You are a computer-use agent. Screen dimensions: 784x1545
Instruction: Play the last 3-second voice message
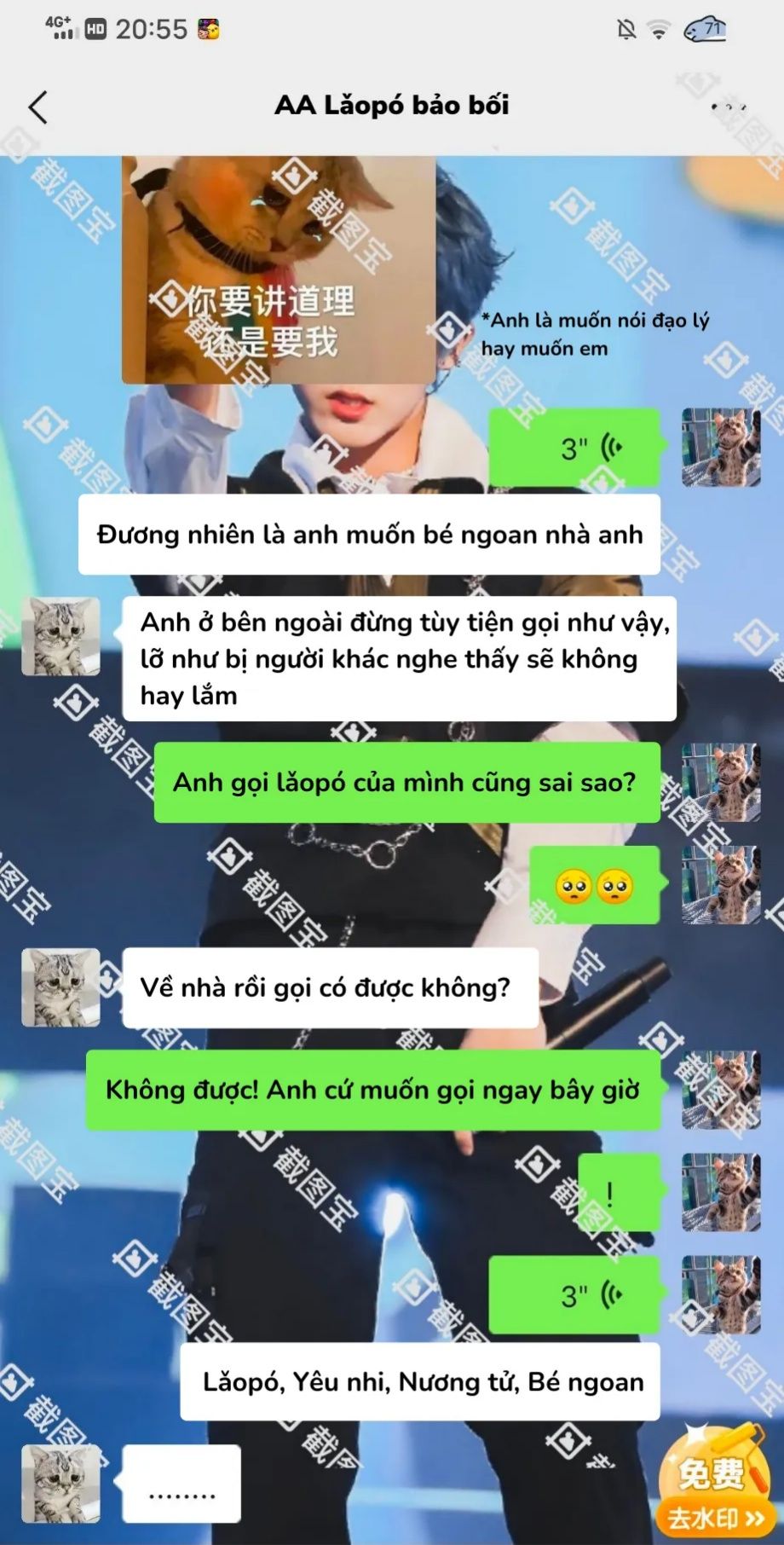[x=574, y=1295]
